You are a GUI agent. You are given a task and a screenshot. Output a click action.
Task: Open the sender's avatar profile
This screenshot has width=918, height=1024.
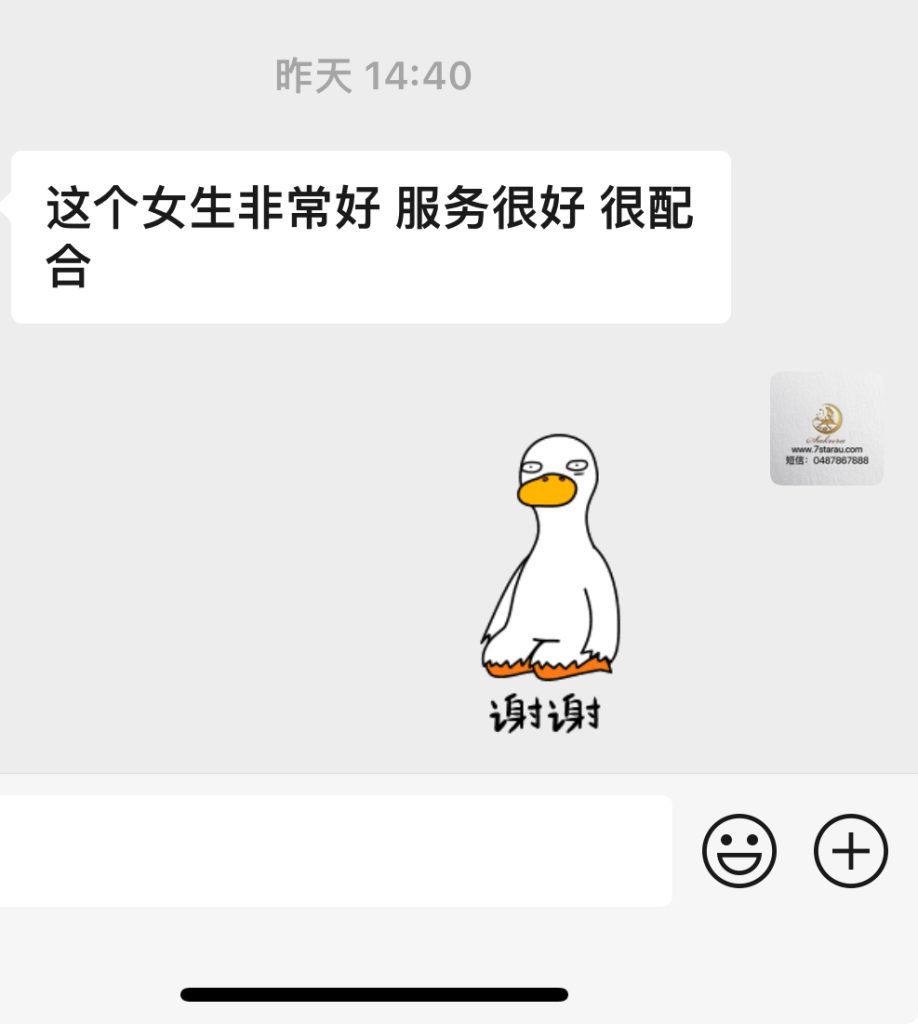click(x=826, y=429)
